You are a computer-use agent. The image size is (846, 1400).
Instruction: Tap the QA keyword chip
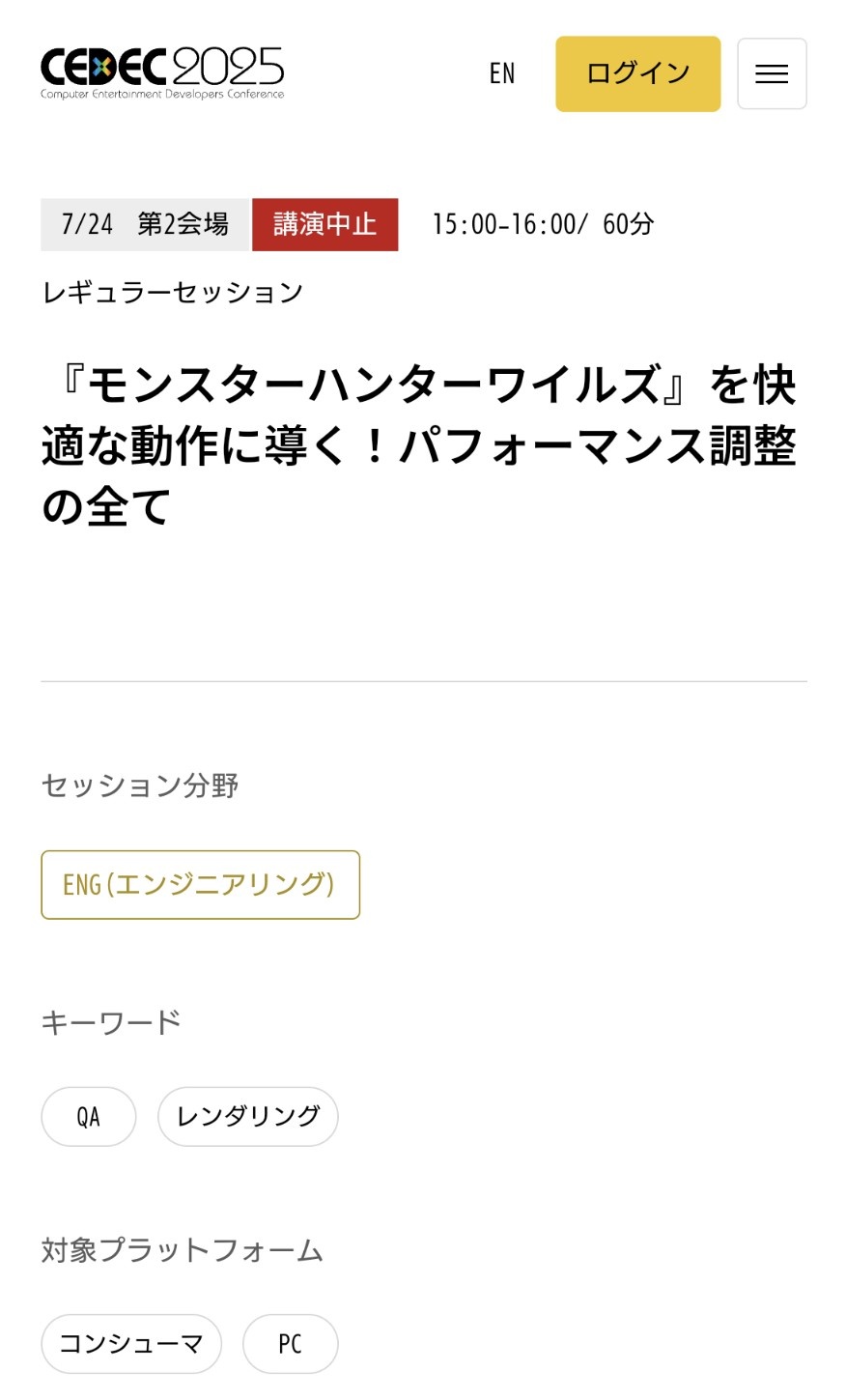coord(89,1117)
